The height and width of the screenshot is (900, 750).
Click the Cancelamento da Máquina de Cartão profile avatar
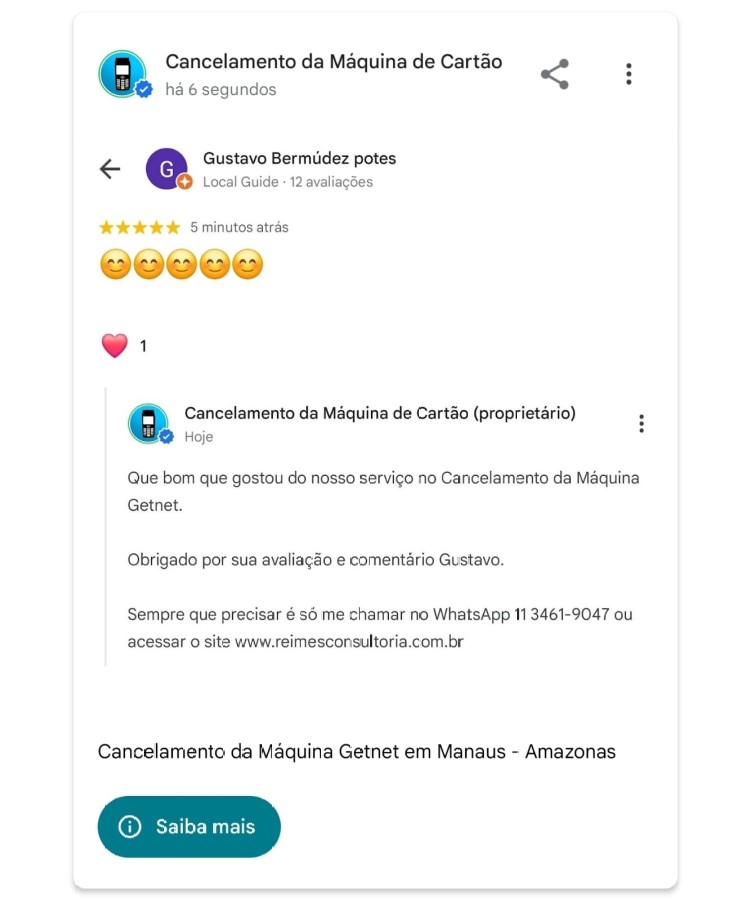coord(120,73)
